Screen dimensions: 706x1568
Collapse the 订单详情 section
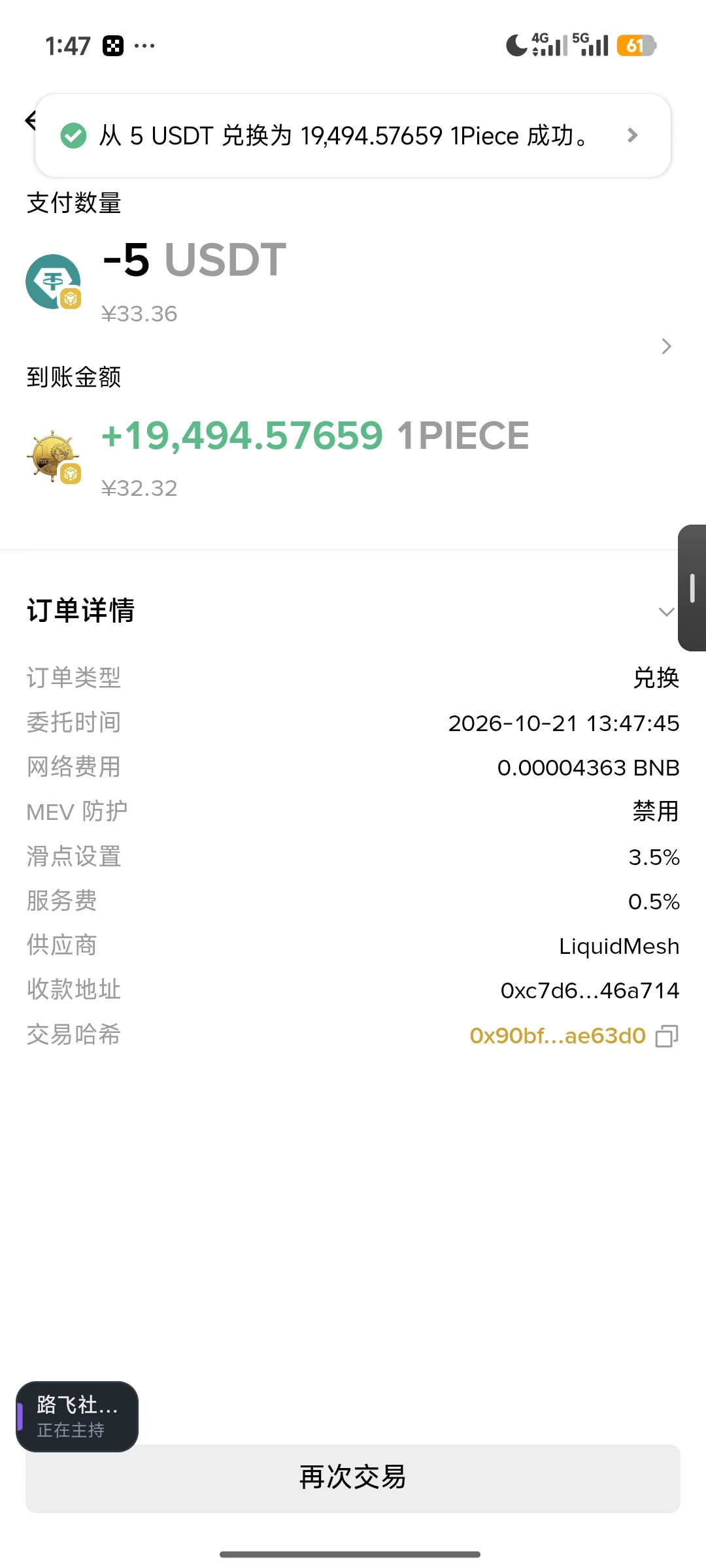point(666,612)
